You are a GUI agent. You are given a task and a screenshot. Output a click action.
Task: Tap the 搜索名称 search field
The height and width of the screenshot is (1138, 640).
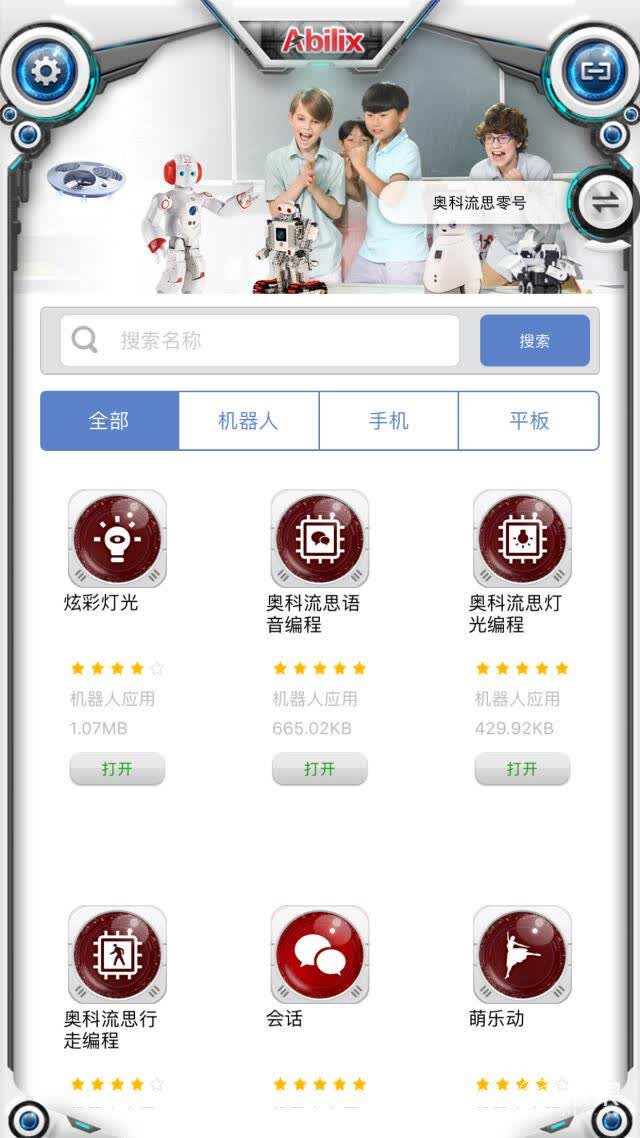[x=260, y=340]
